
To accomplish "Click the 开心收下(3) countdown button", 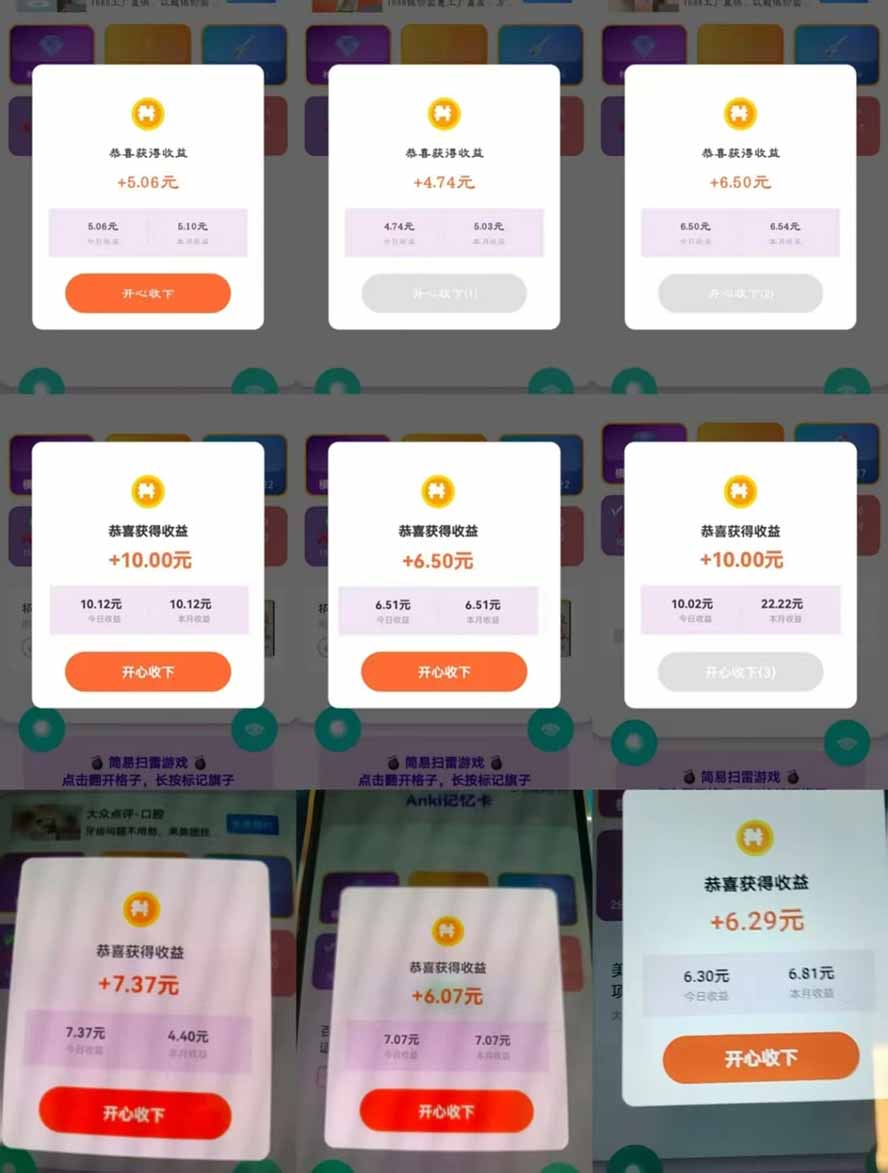I will pyautogui.click(x=738, y=671).
